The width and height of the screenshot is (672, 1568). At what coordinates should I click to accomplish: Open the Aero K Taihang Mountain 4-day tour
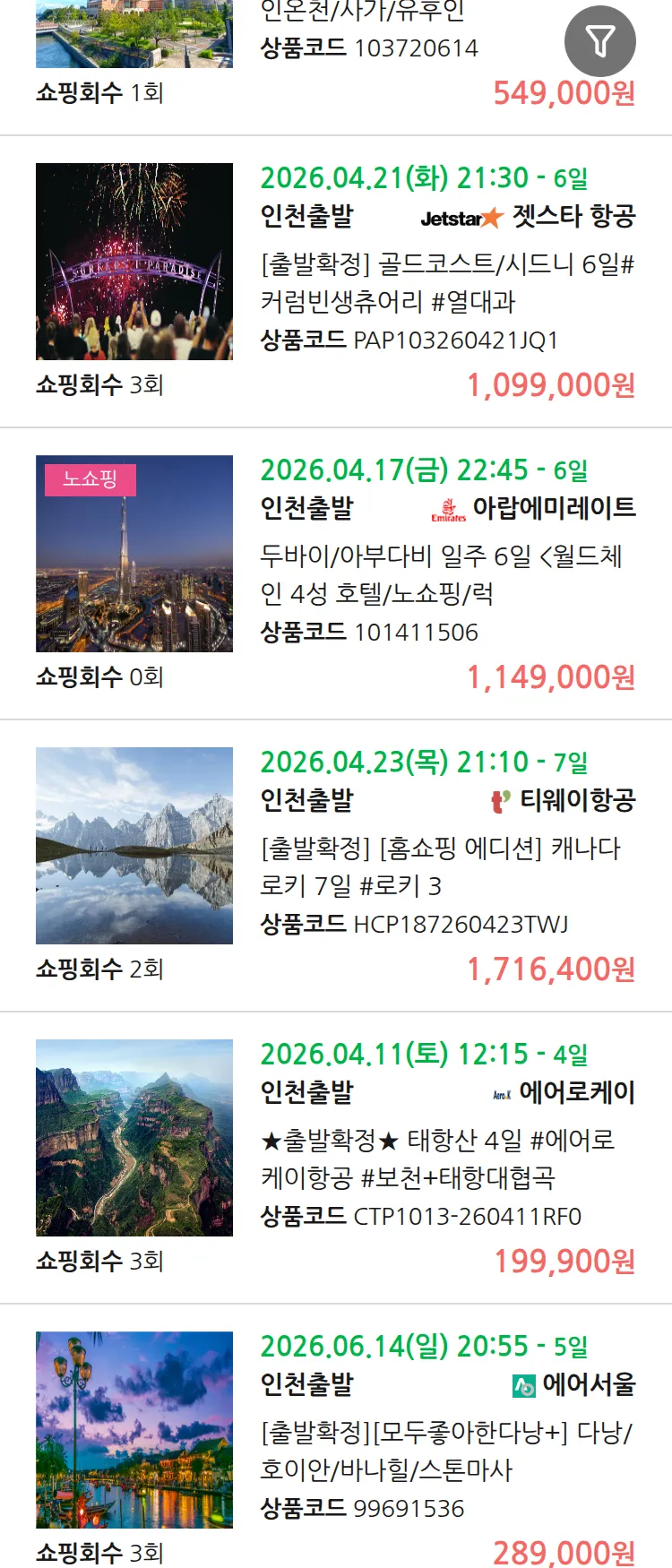pyautogui.click(x=437, y=1159)
